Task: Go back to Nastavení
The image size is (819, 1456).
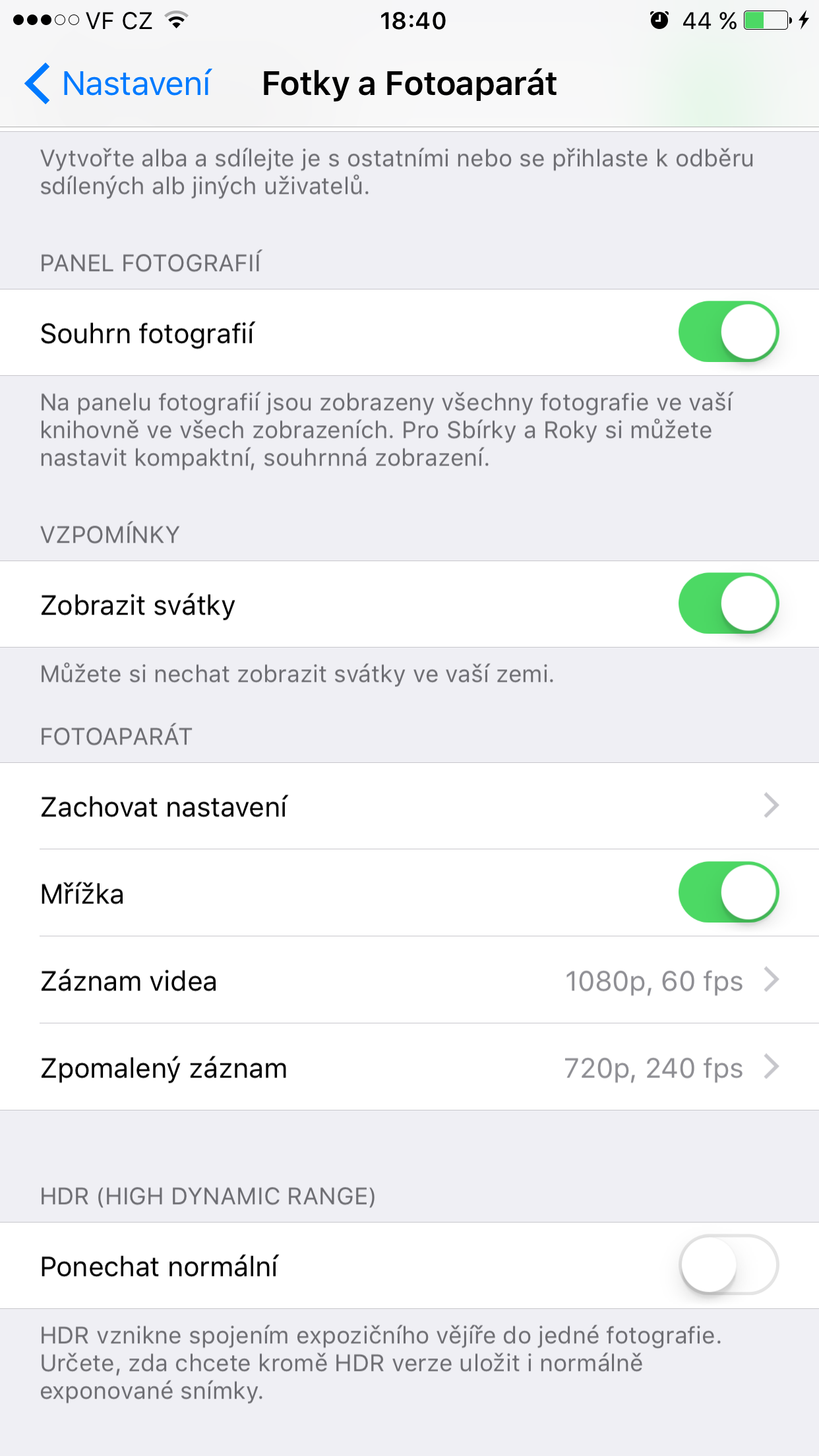Action: 119,84
